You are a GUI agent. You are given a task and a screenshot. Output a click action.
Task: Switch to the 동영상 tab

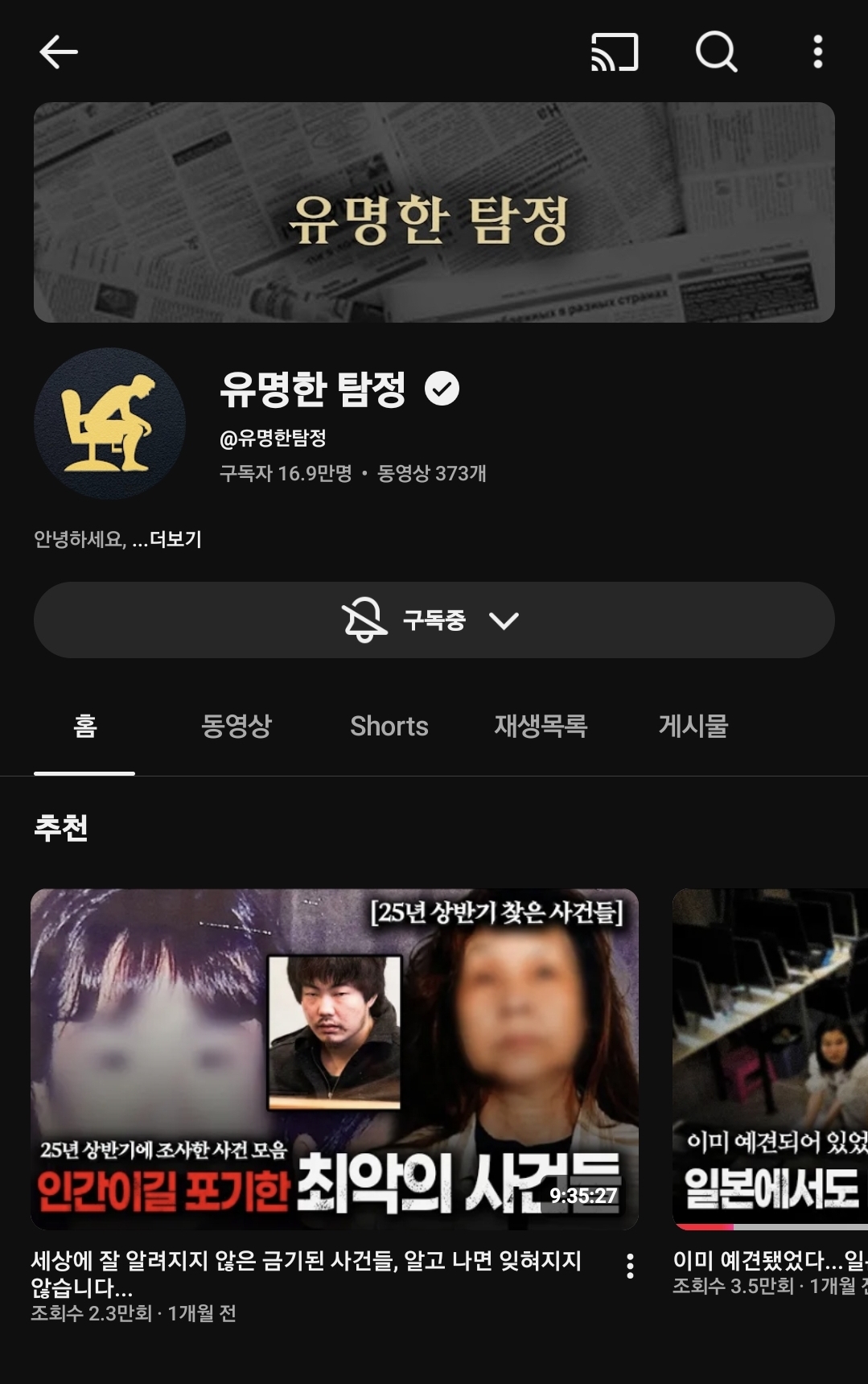click(x=237, y=727)
